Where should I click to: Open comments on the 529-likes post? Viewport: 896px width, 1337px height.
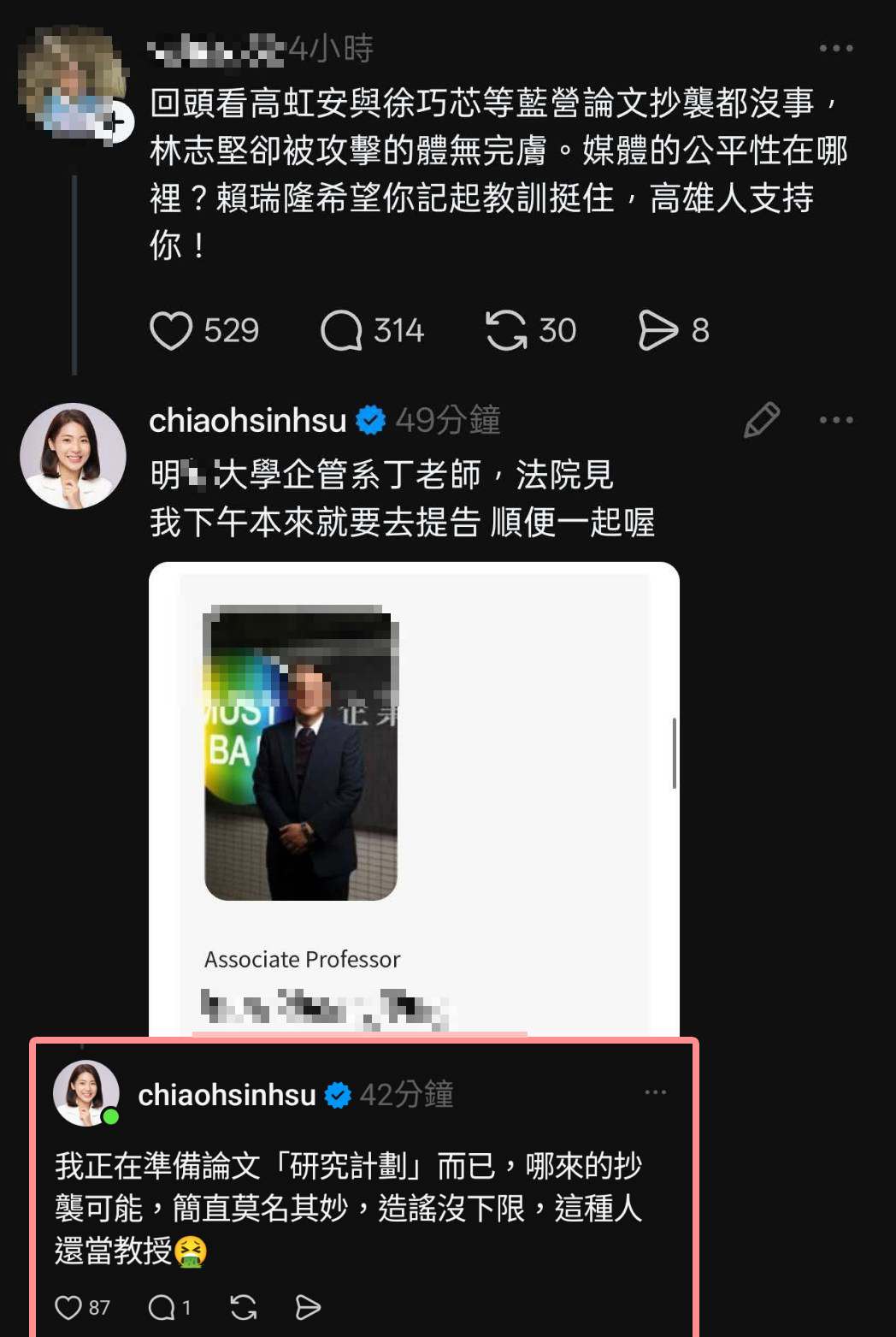click(x=346, y=330)
